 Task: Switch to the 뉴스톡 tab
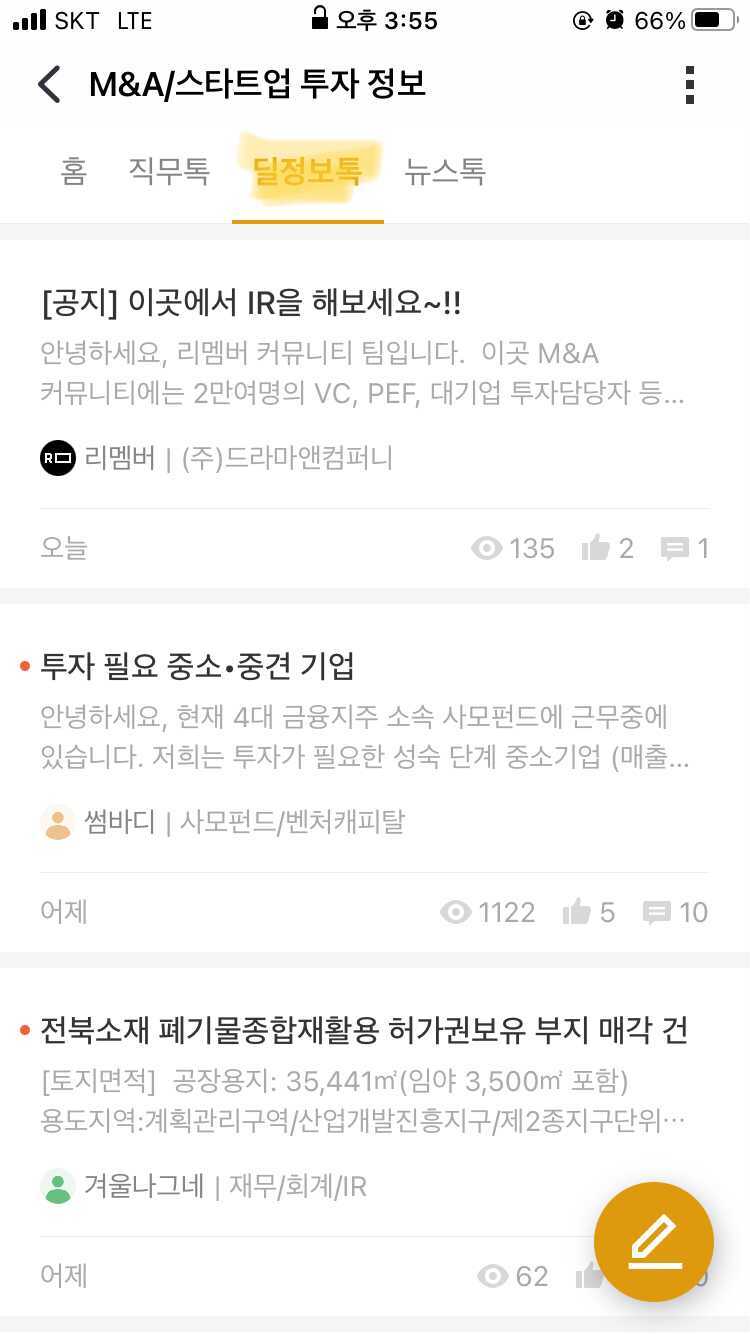[x=444, y=172]
